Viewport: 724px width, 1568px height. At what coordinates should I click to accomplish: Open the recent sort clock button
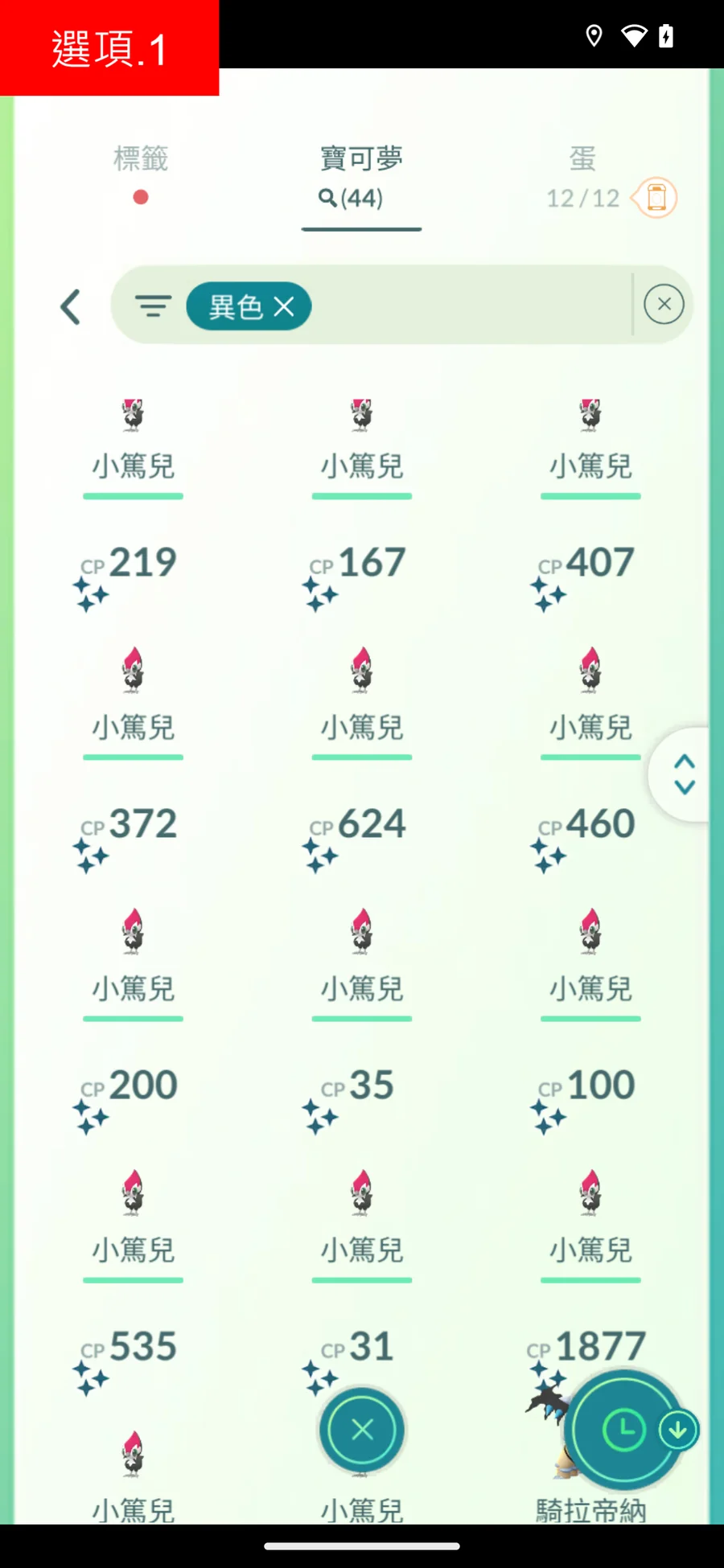(x=623, y=1430)
